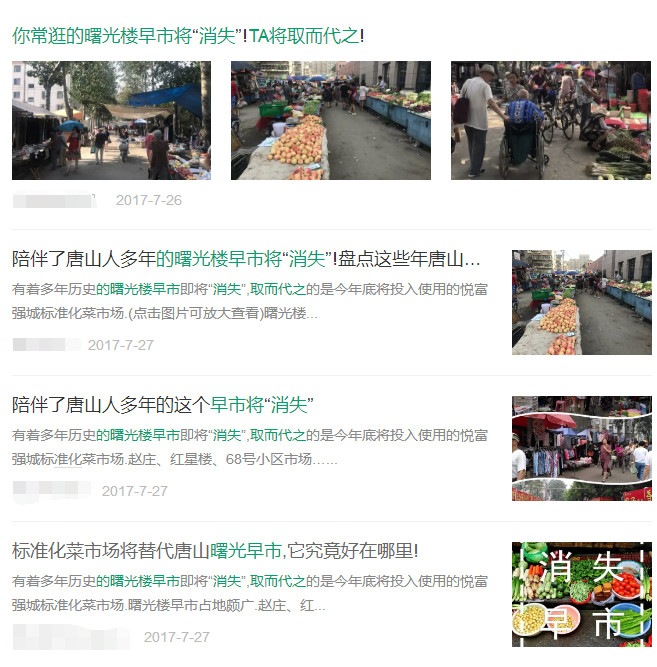Open article '标准化菜市场将替代唐山曙光早市,它究竟好在哪里!'
This screenshot has width=657, height=667.
point(215,550)
